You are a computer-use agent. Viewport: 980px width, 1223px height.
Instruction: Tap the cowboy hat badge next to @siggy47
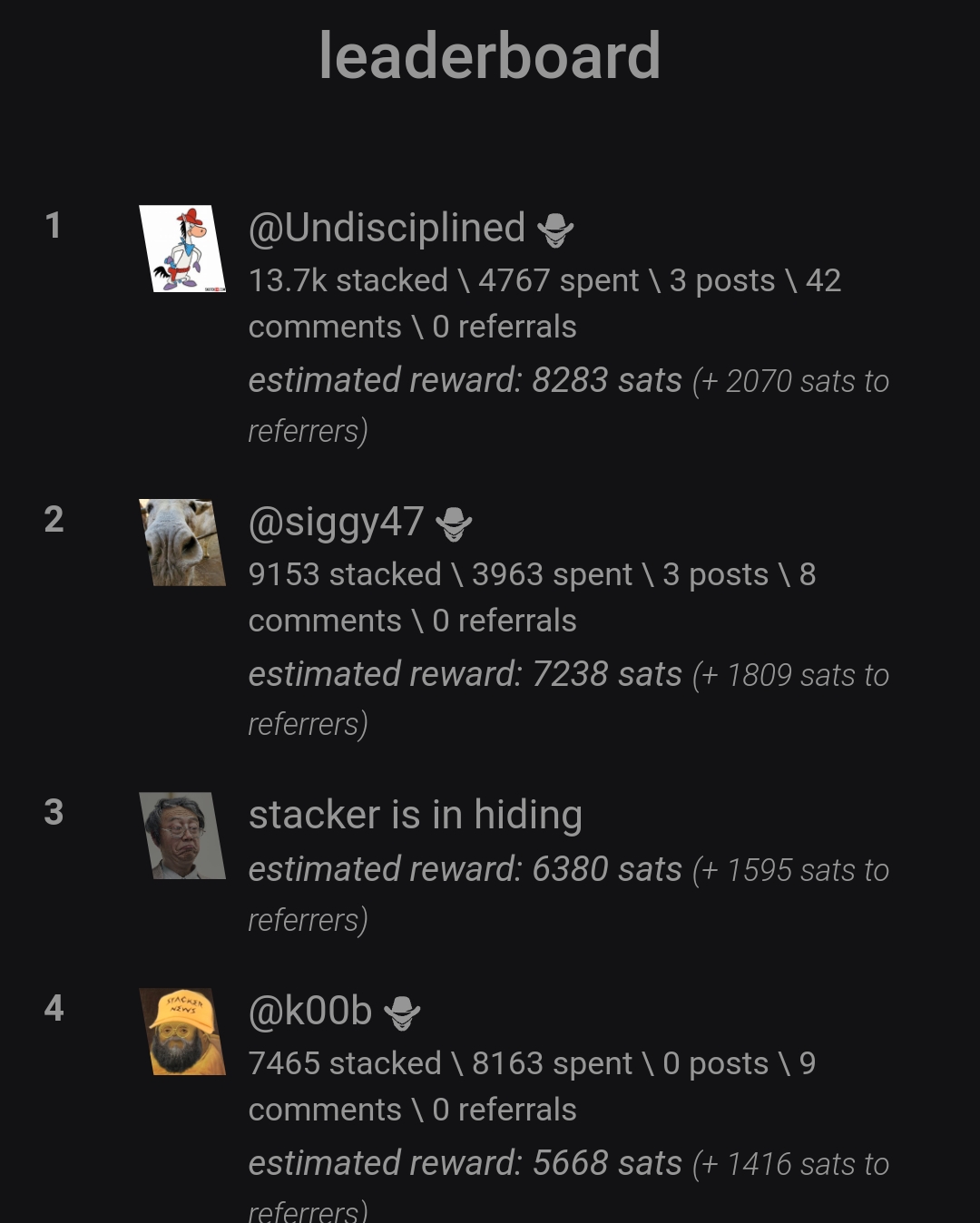point(454,524)
